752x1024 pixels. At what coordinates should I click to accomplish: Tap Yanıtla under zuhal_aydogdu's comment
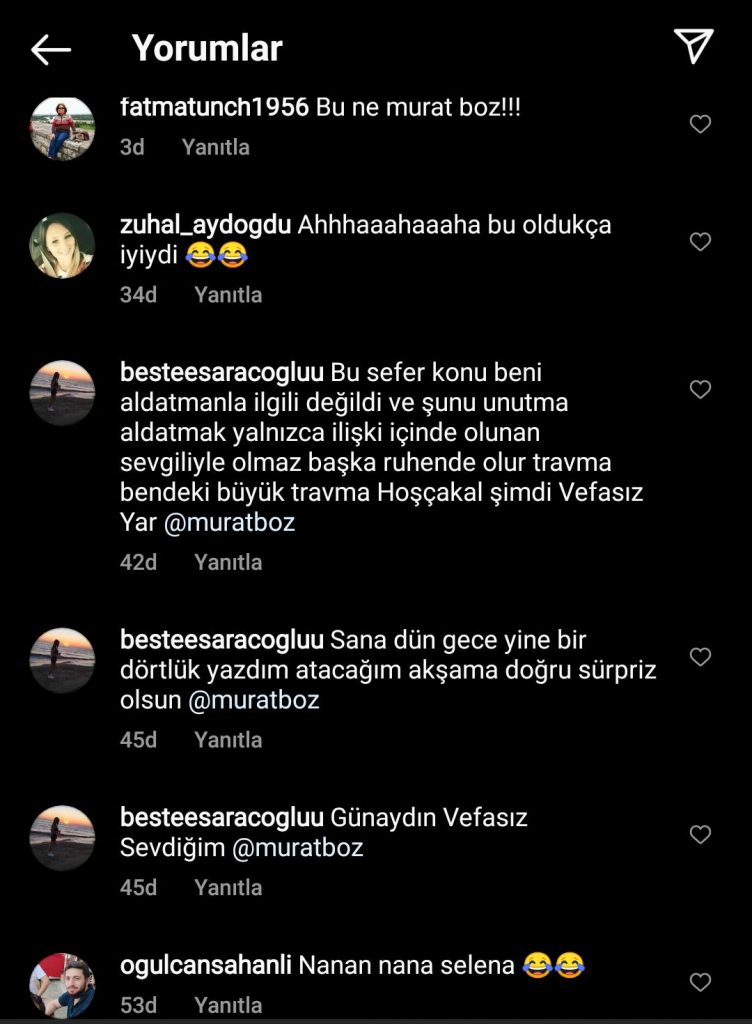tap(228, 295)
